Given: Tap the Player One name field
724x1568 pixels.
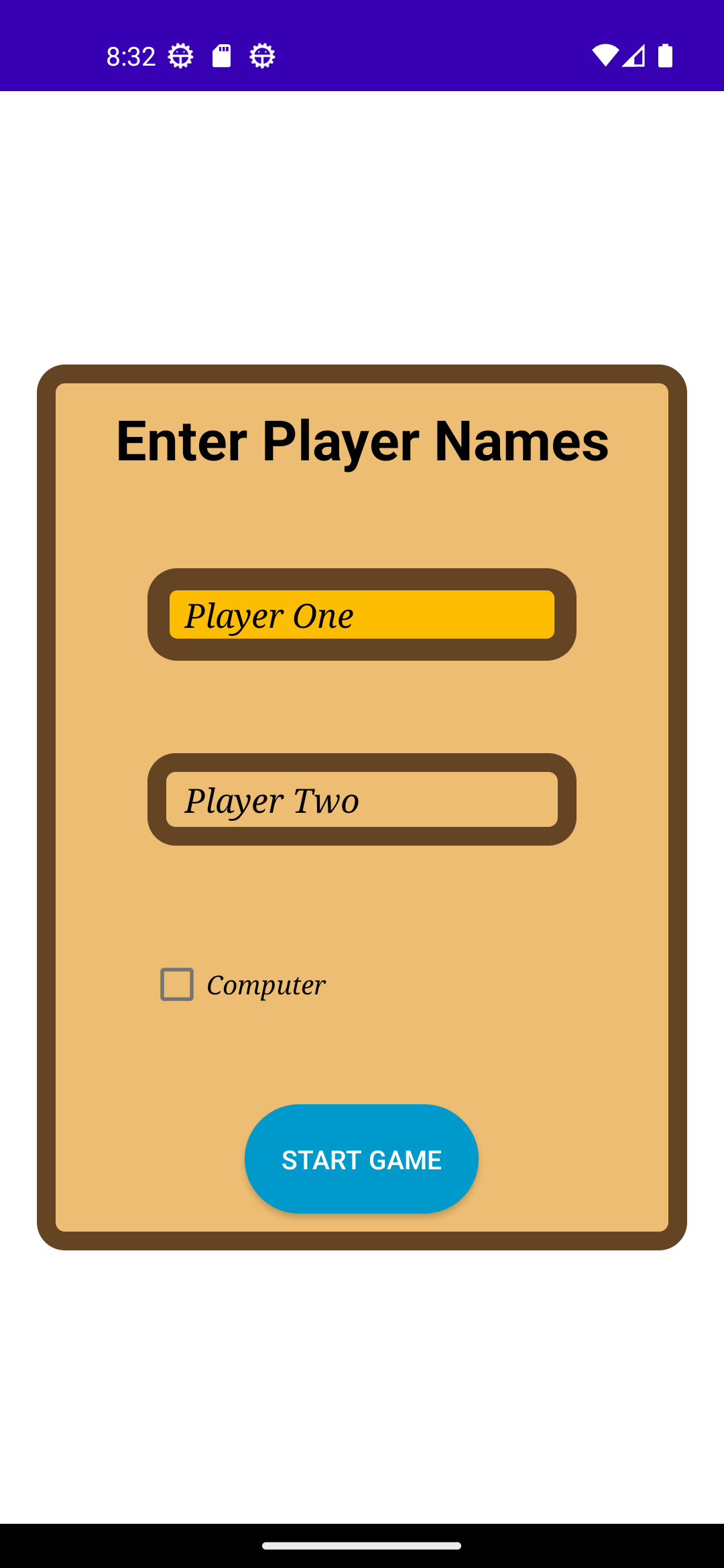Looking at the screenshot, I should tap(362, 614).
